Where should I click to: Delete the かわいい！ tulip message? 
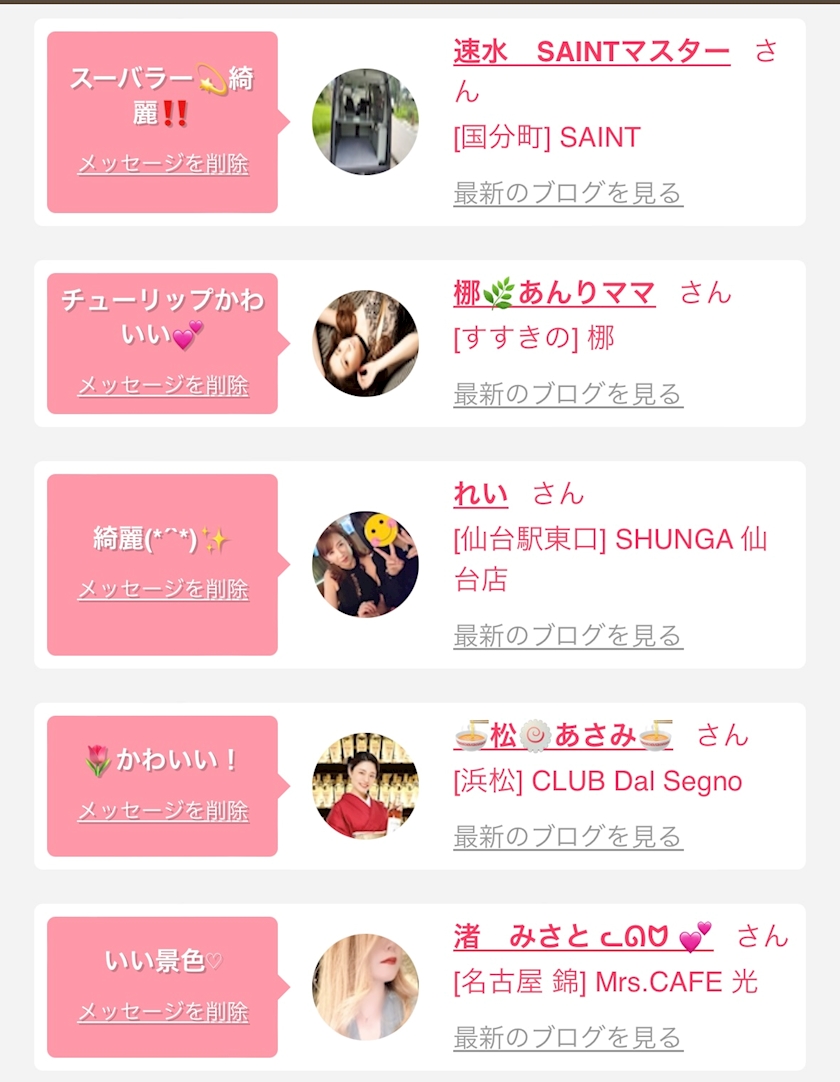pos(163,811)
